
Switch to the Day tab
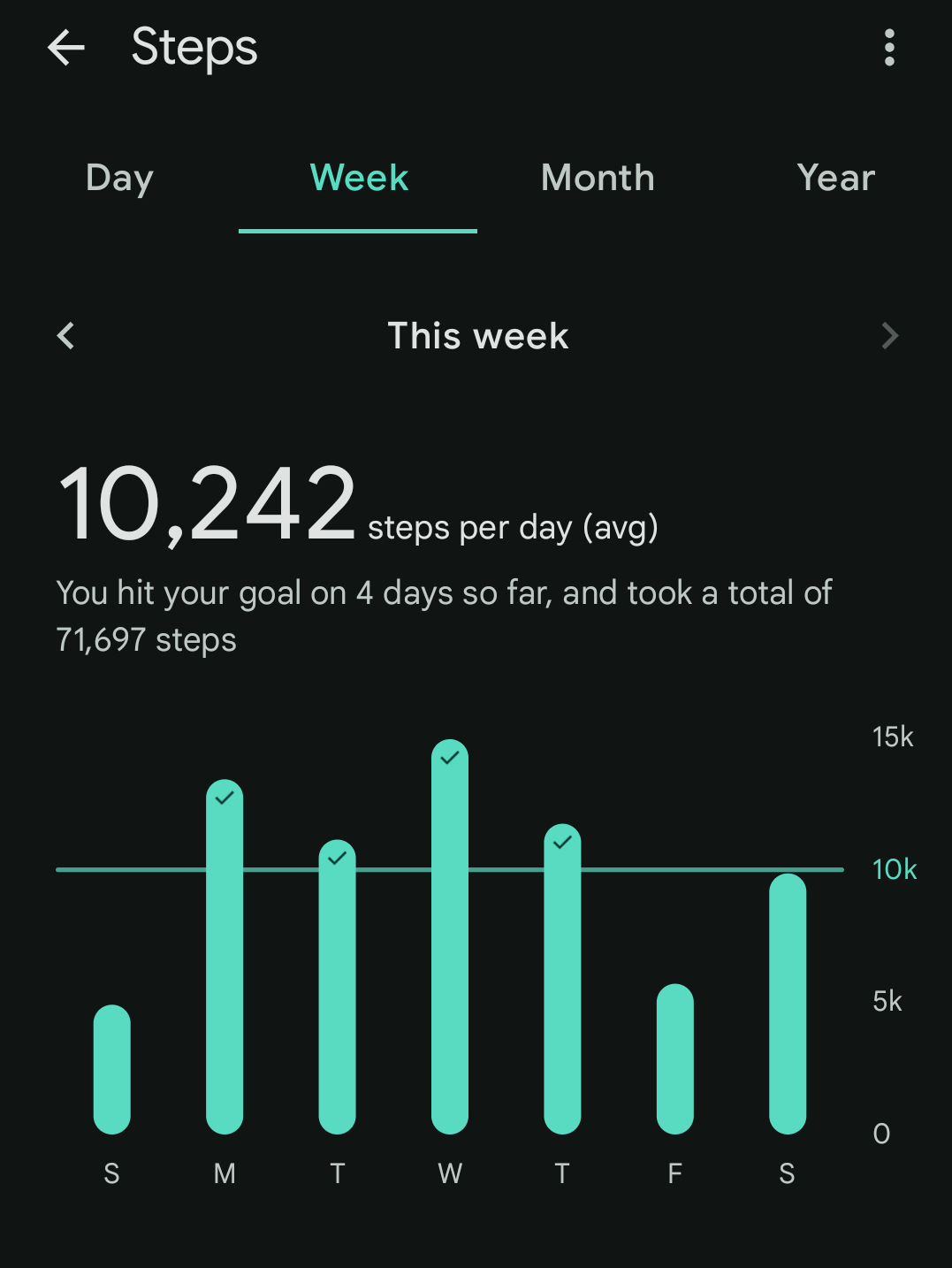click(119, 178)
